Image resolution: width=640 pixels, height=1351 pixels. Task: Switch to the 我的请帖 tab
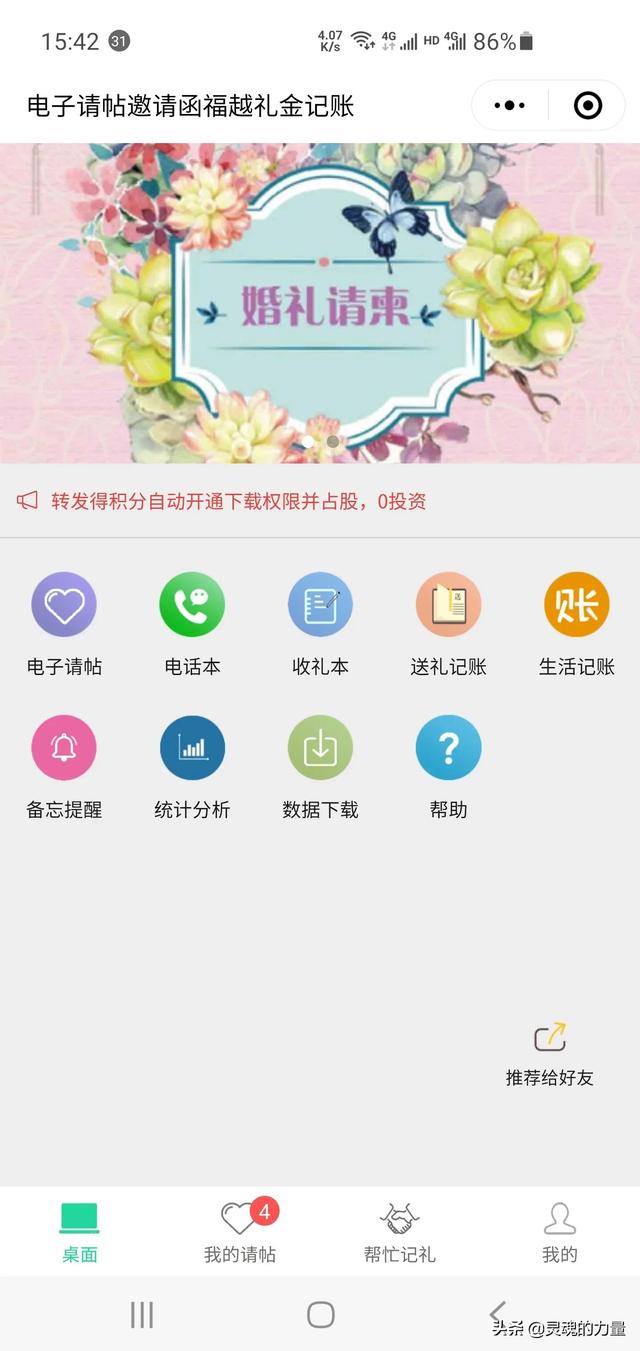pos(240,1232)
